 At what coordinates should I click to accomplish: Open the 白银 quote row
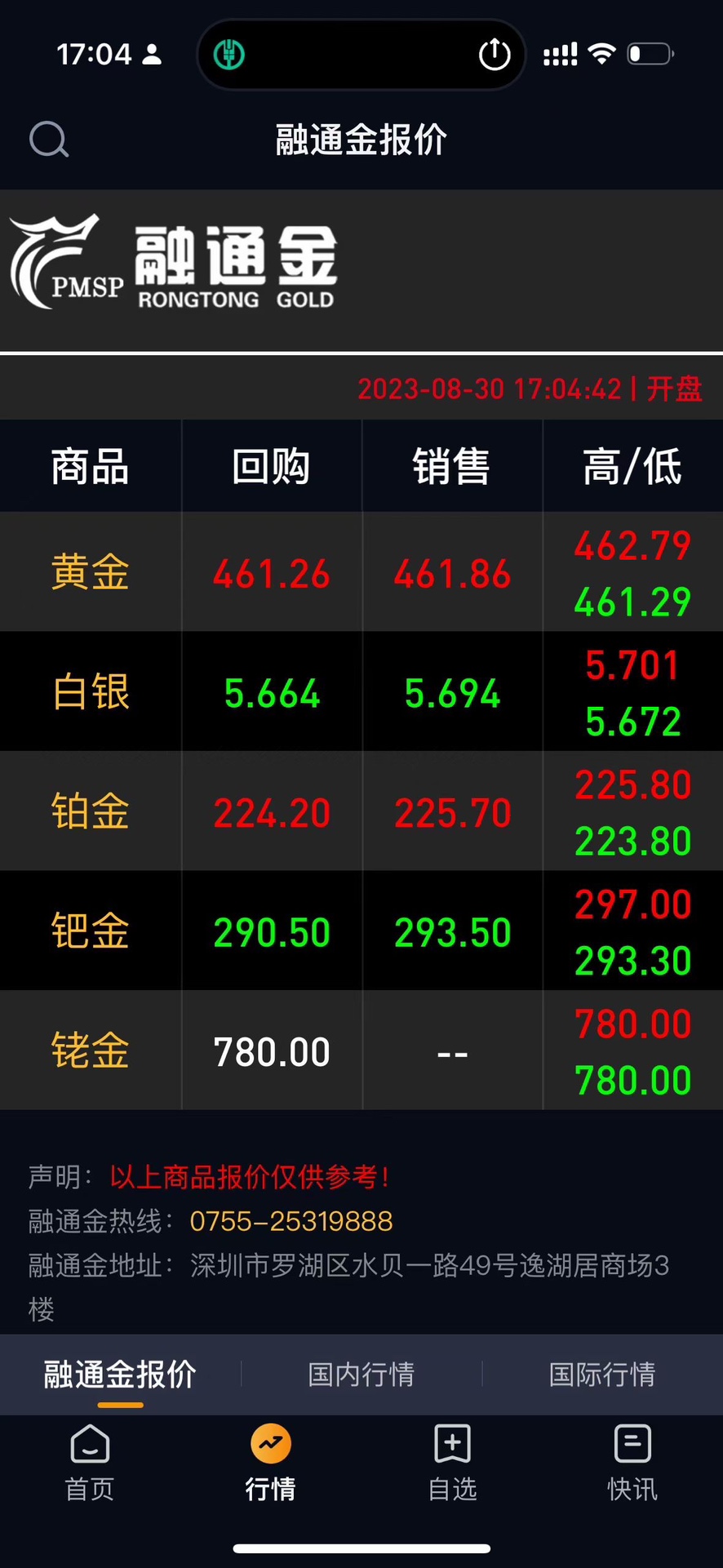pos(361,691)
